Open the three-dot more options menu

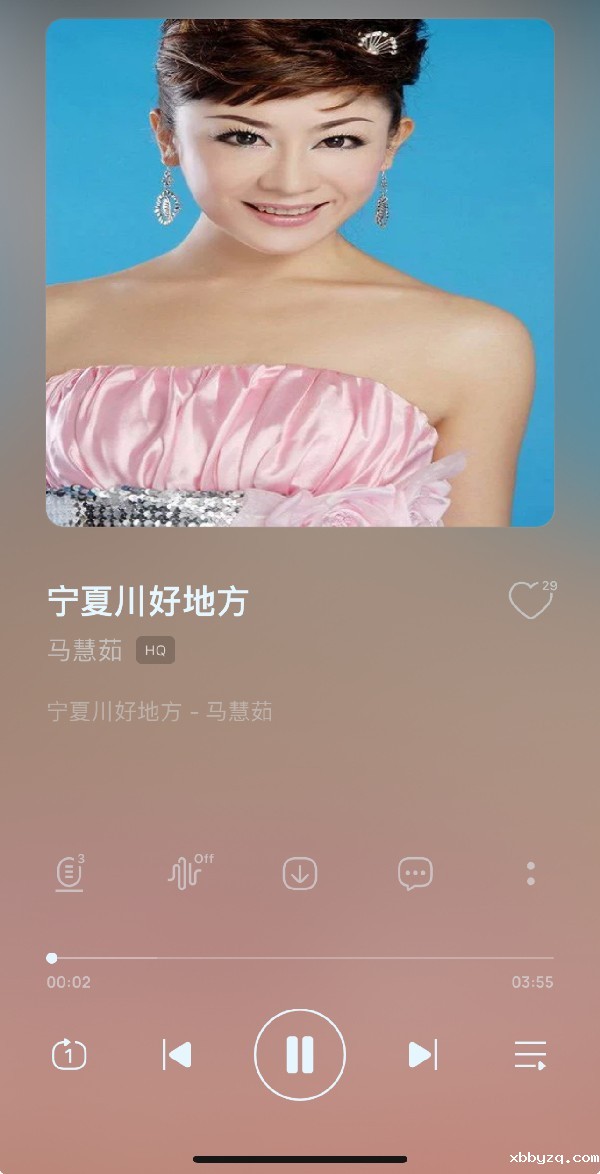531,874
